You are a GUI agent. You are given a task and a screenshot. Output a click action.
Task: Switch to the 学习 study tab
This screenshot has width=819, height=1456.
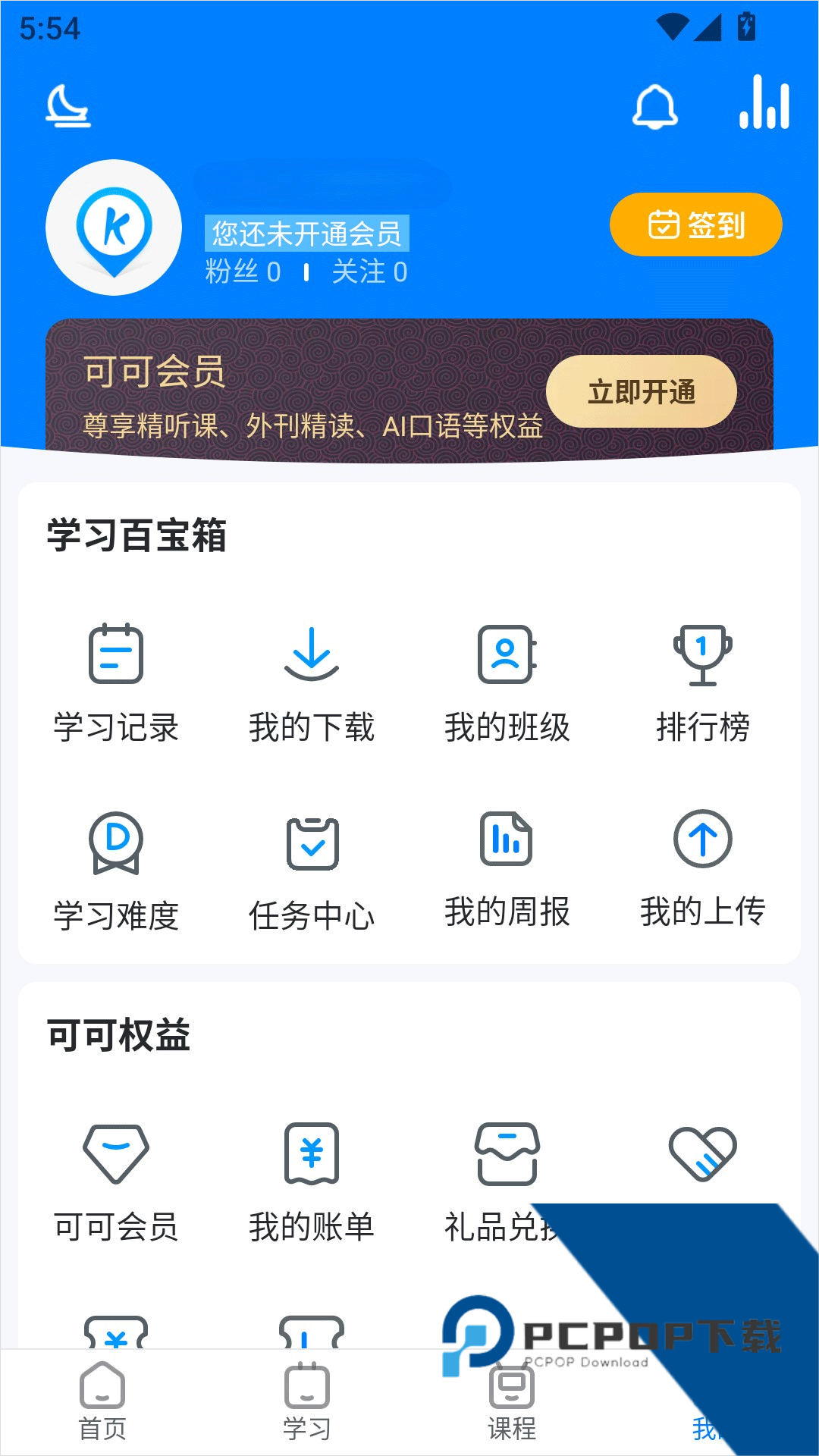click(x=306, y=1401)
